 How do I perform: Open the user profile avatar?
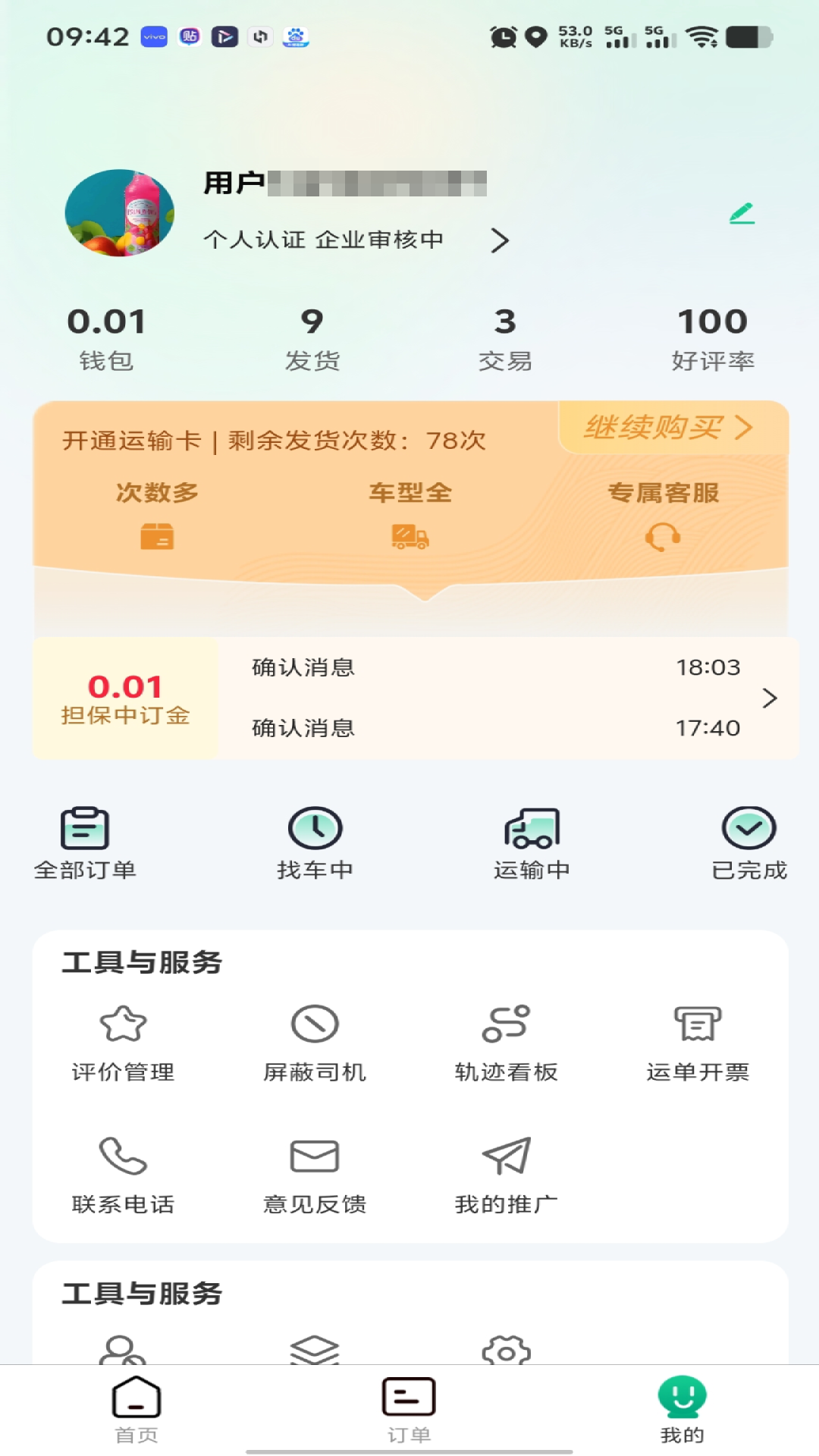click(x=119, y=213)
